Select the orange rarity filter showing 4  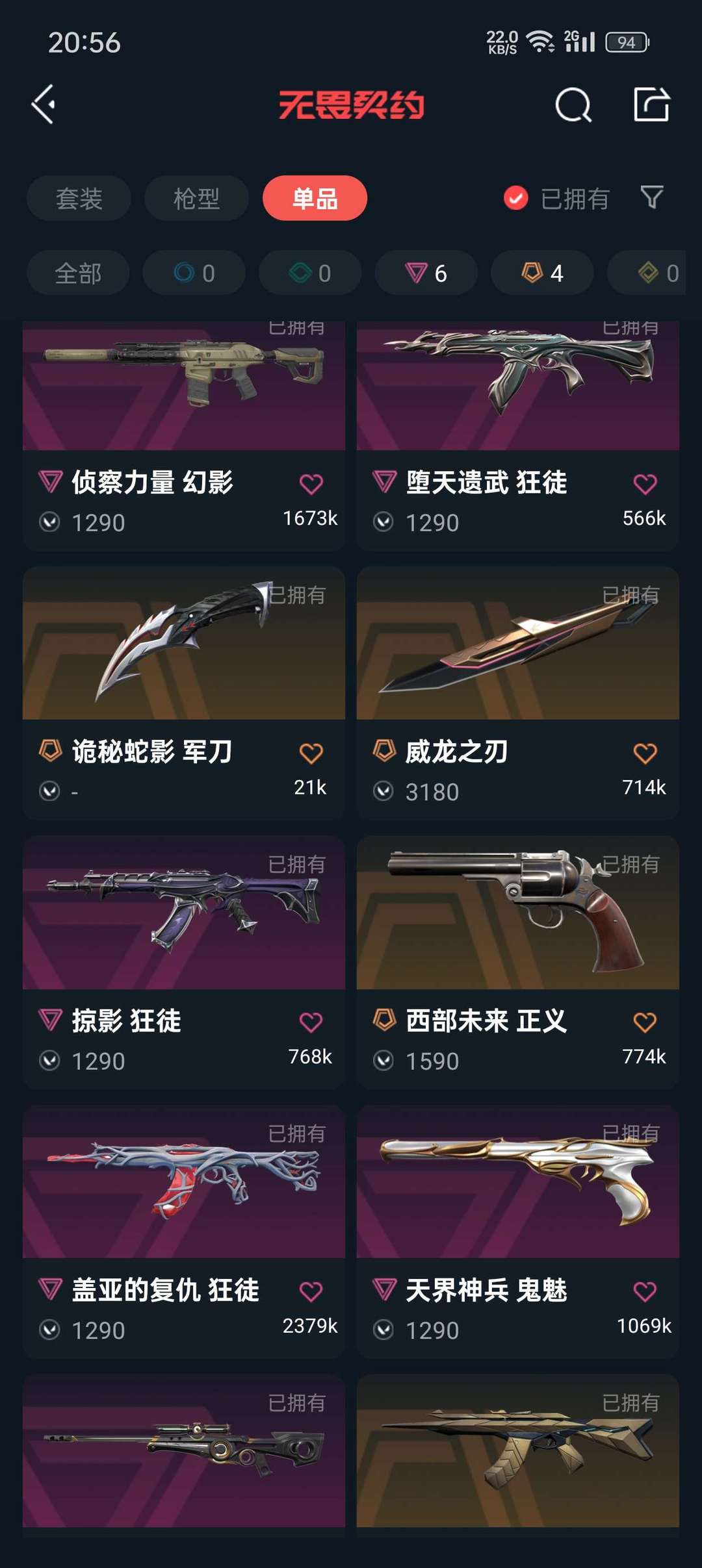click(541, 273)
